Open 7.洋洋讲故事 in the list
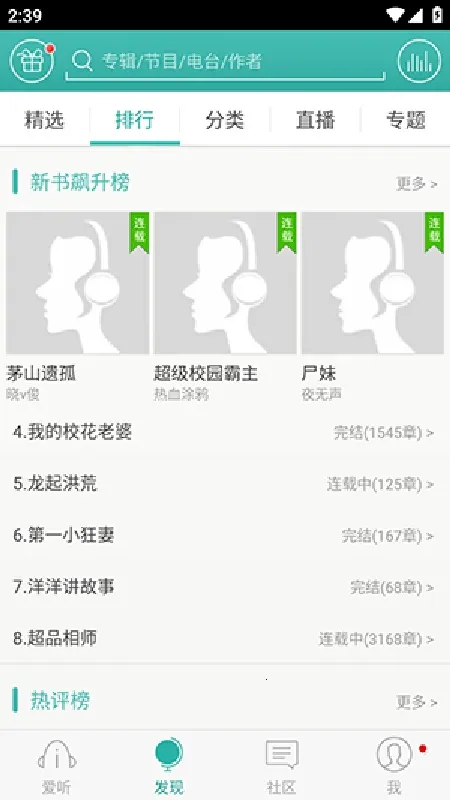Image resolution: width=450 pixels, height=800 pixels. [x=225, y=587]
